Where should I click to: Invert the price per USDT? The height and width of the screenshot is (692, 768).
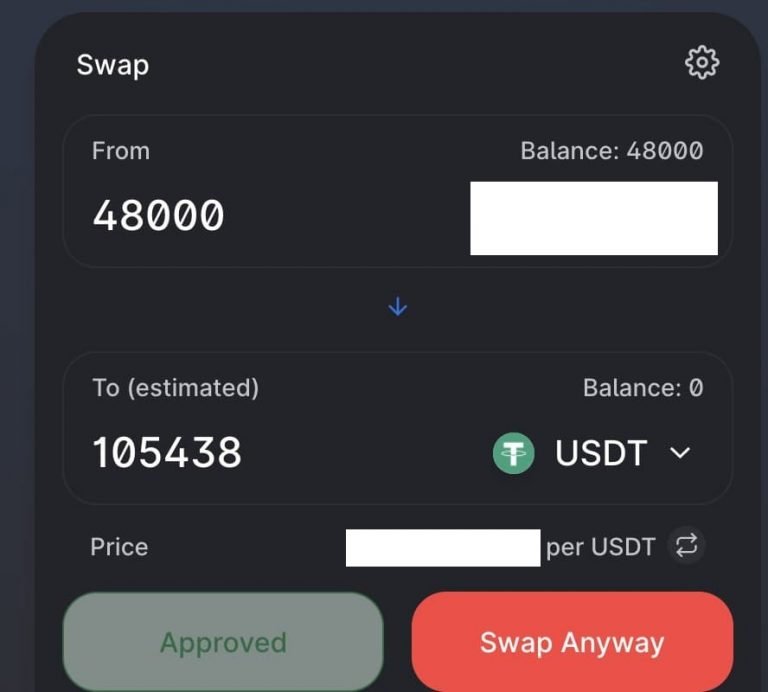pos(686,546)
